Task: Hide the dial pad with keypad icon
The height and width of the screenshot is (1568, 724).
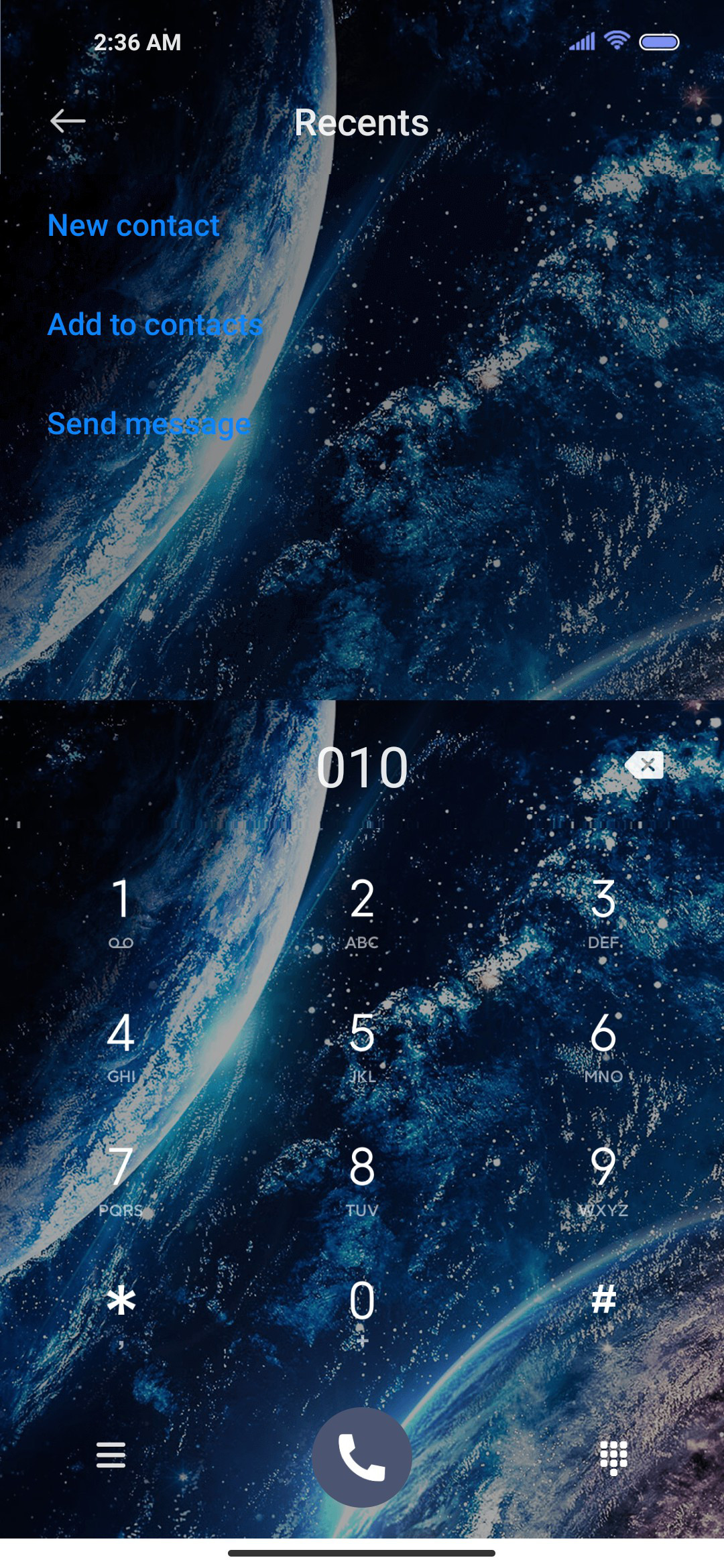Action: click(613, 1457)
